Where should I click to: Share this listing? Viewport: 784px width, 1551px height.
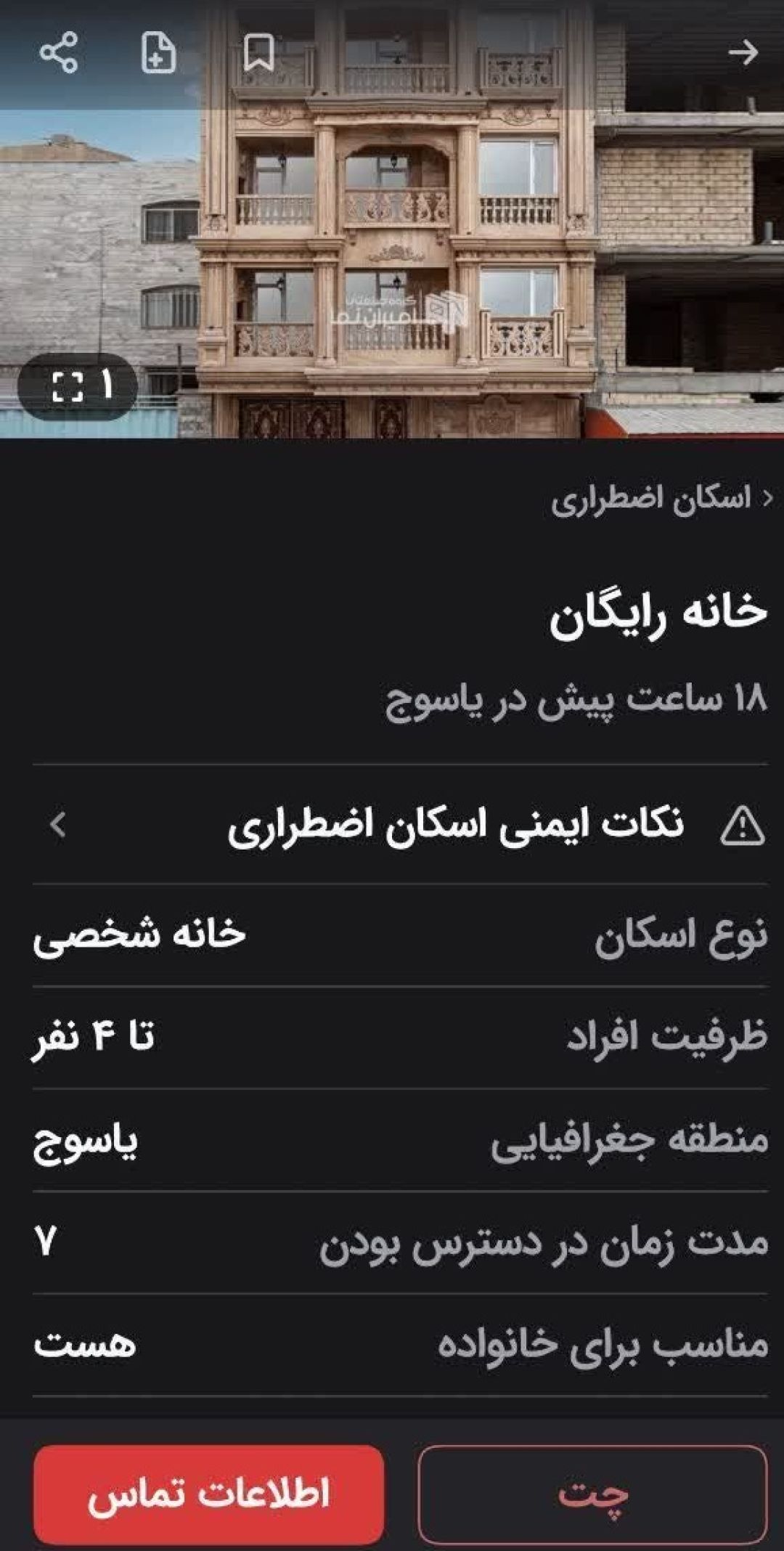click(x=58, y=53)
